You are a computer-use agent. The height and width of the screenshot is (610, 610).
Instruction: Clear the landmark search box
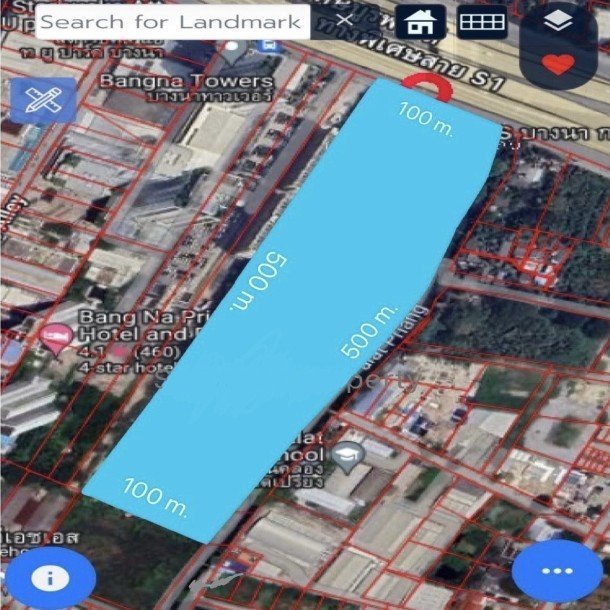(x=344, y=20)
